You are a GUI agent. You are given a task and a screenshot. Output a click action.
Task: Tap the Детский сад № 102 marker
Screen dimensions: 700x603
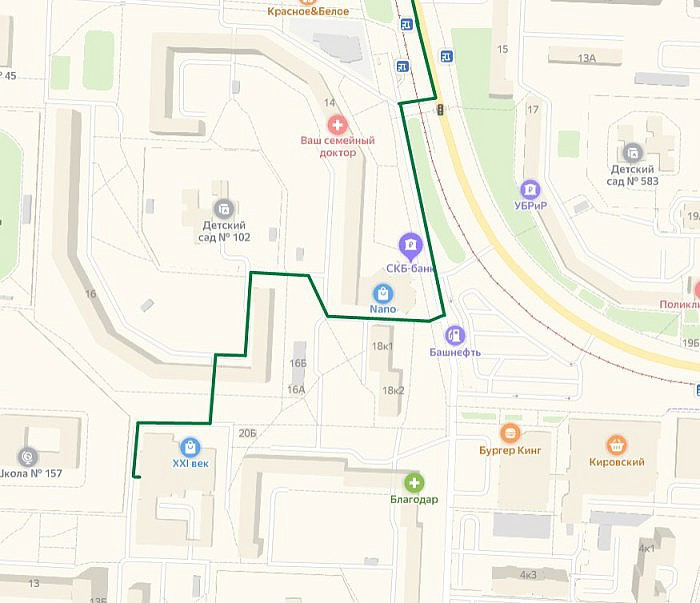225,208
